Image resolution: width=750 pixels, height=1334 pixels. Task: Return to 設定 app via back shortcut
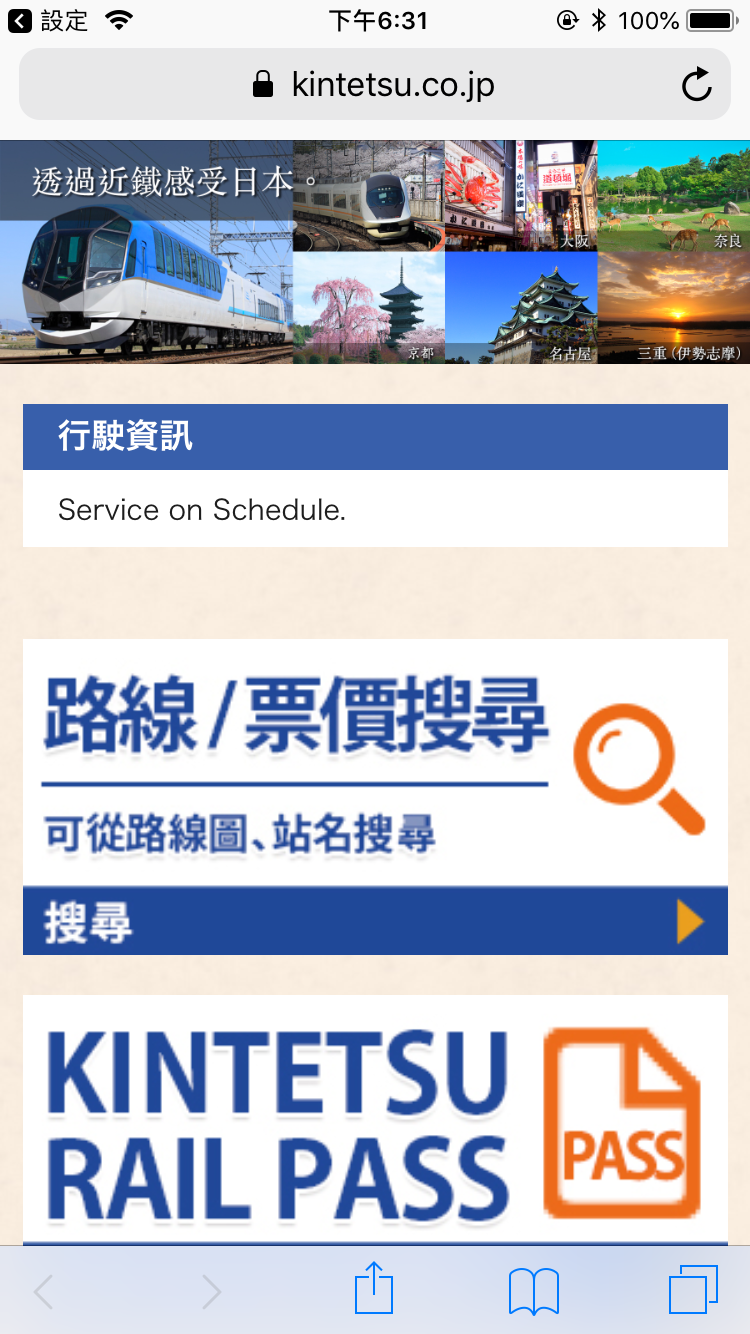[x=50, y=20]
